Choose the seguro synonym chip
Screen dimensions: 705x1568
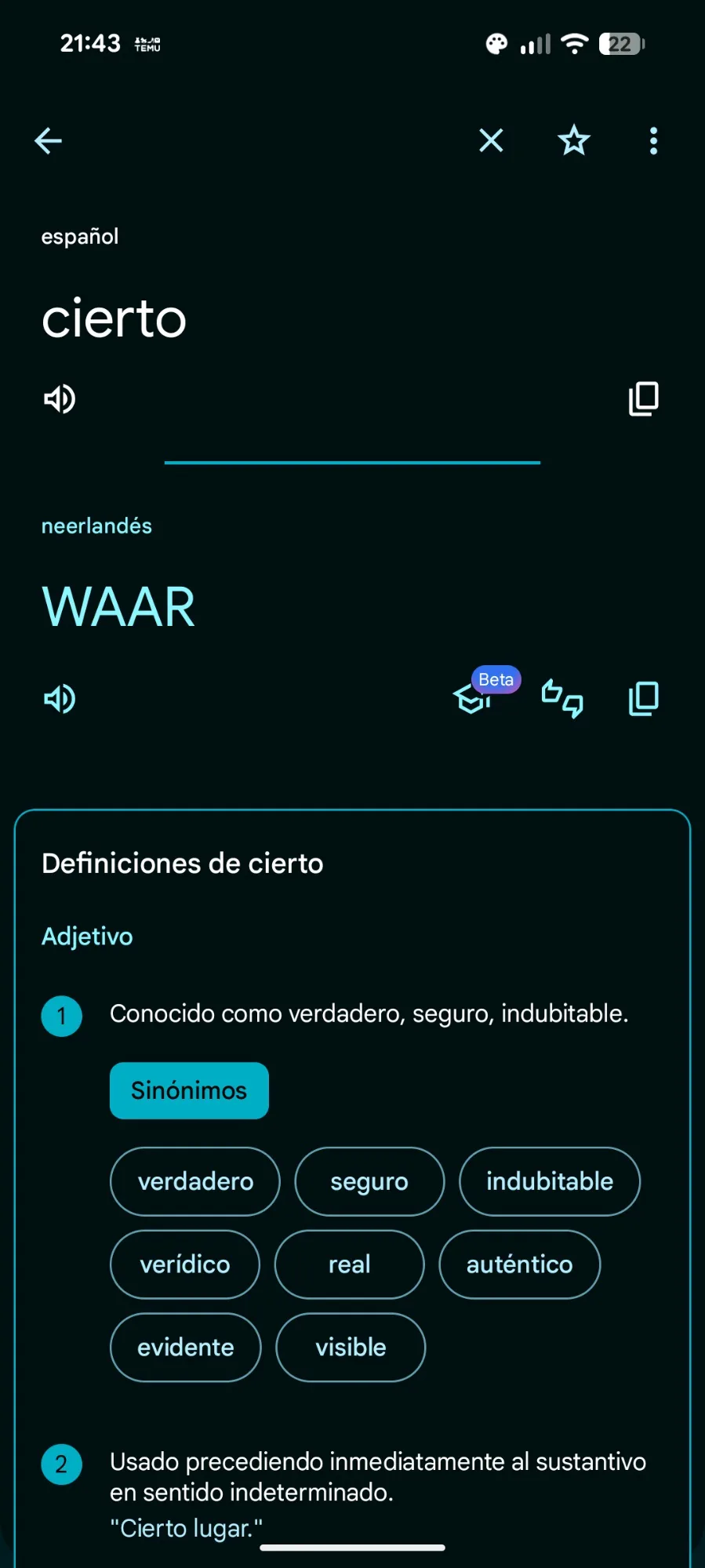coord(369,1181)
